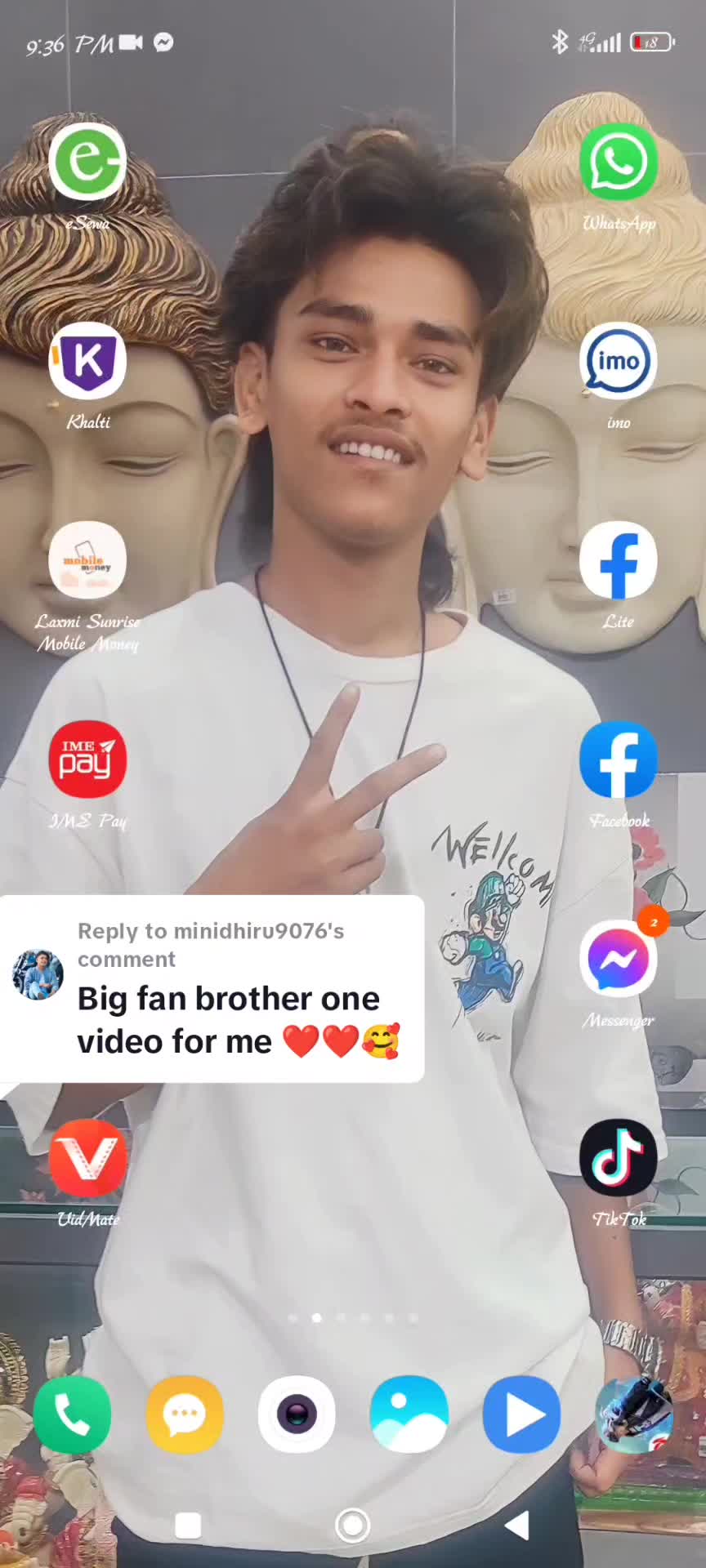Launch the Camera app
The height and width of the screenshot is (1568, 706).
pyautogui.click(x=297, y=1414)
